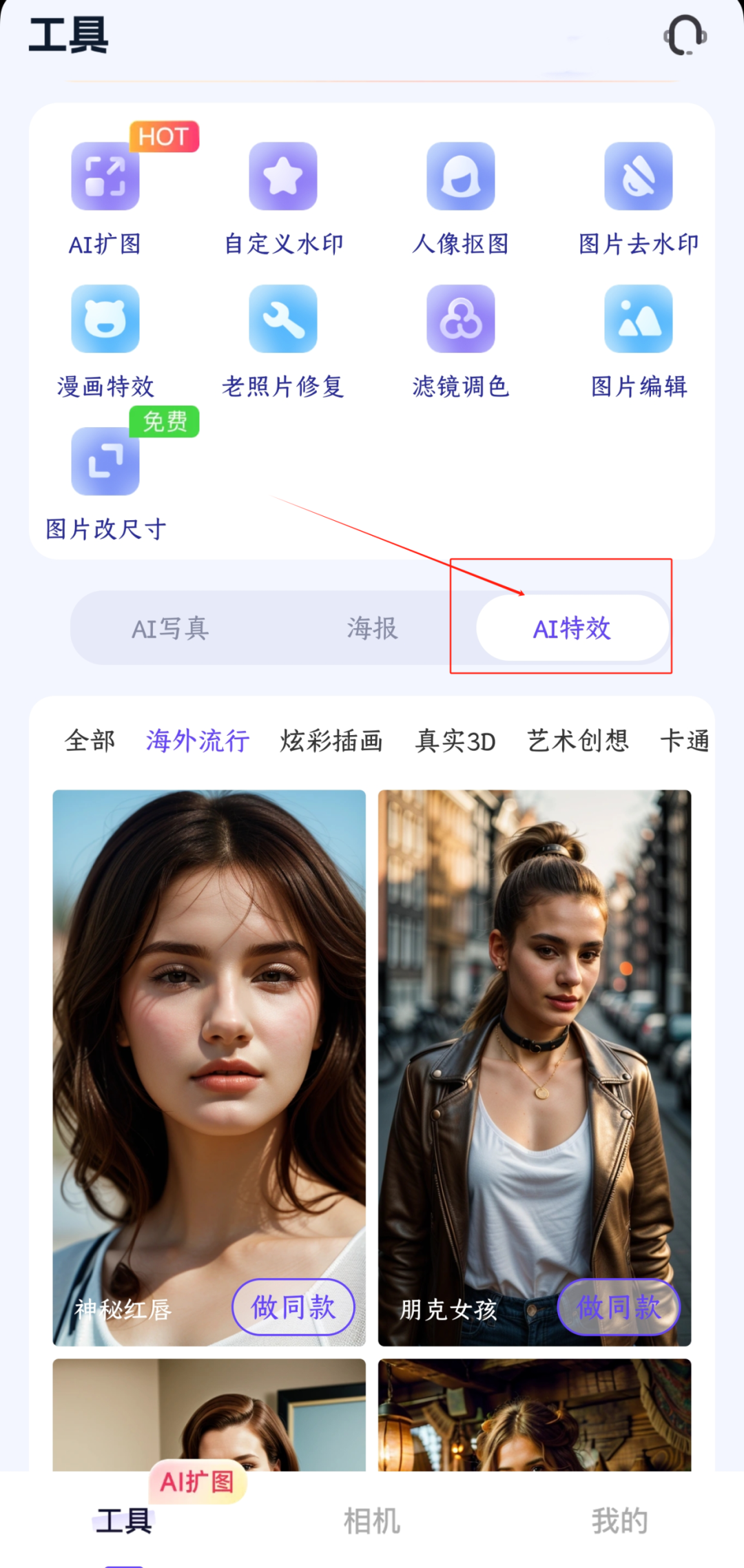744x1568 pixels.
Task: Open the free 图片改尺寸 tool
Action: point(105,462)
